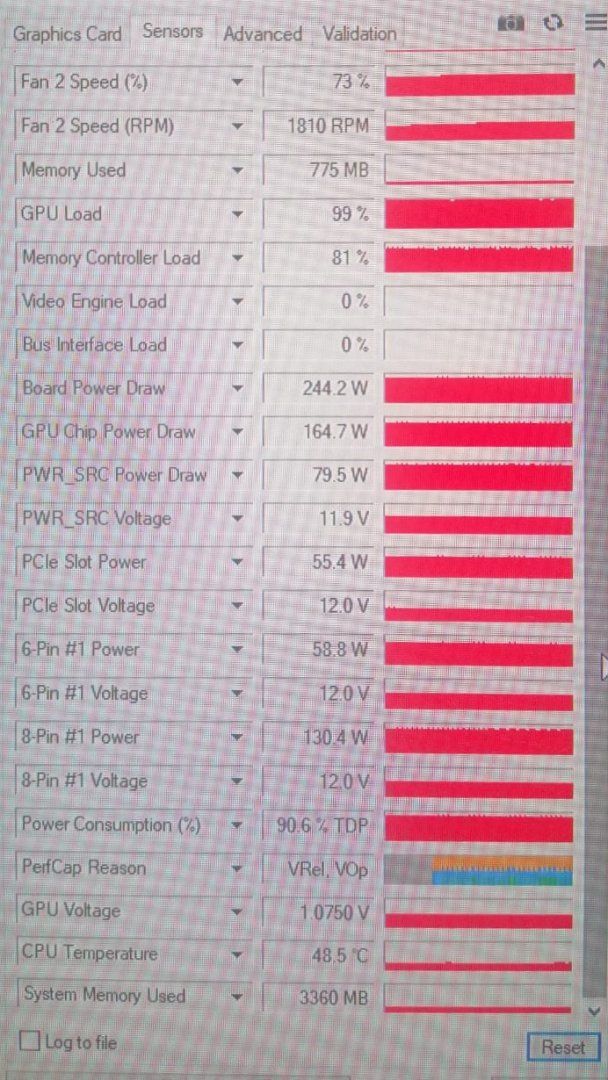Switch to the Validation tab
Viewport: 608px width, 1080px height.
pyautogui.click(x=359, y=33)
